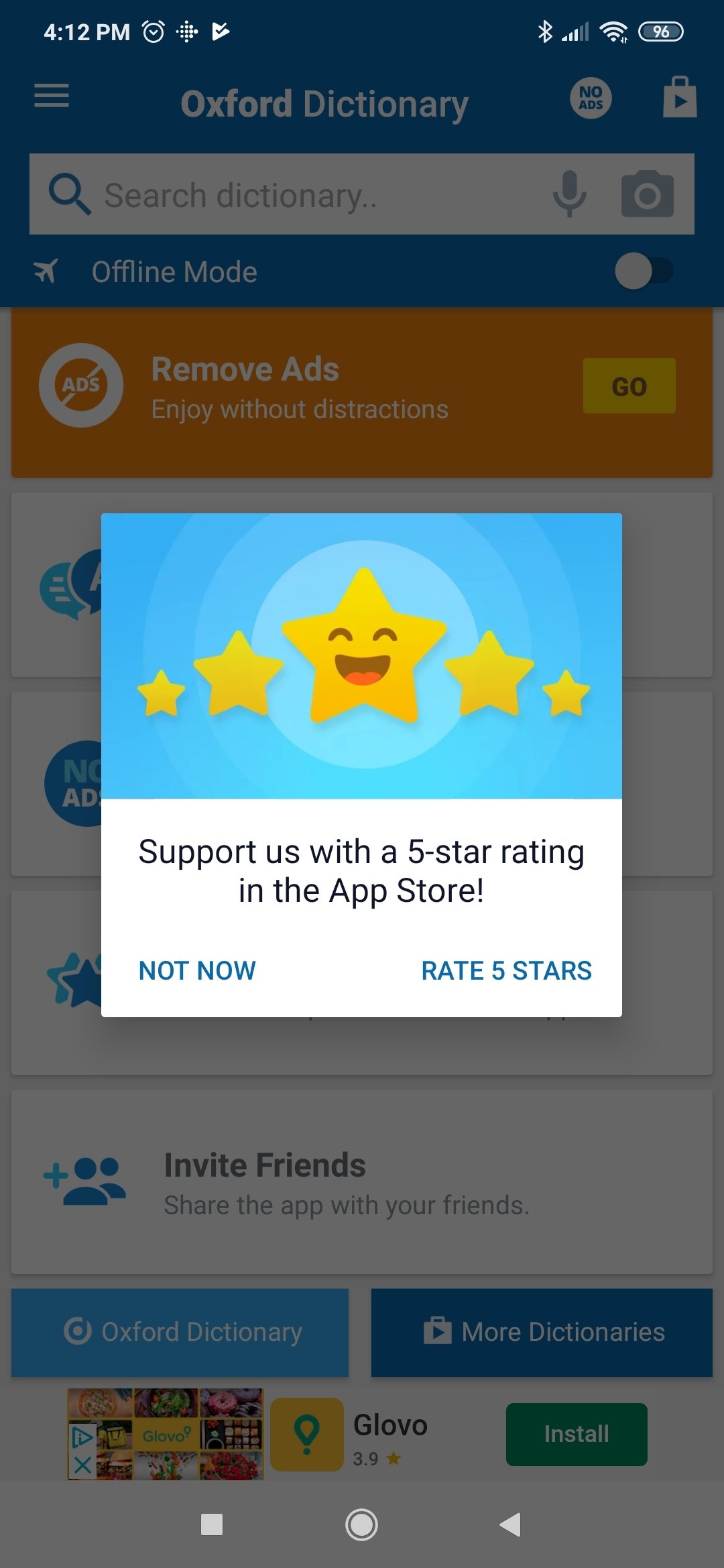Open the hamburger drawer menu

[52, 96]
